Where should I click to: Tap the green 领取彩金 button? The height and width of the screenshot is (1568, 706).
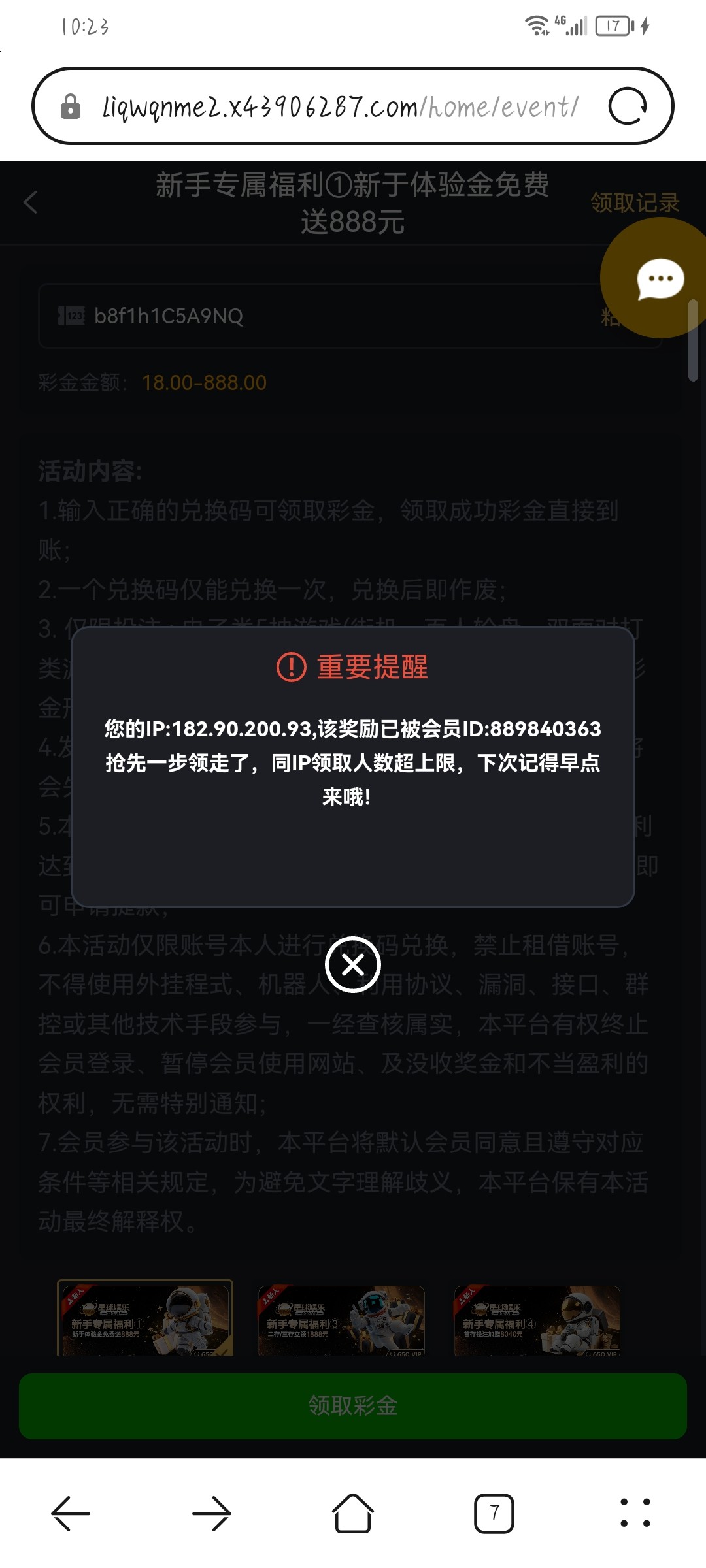point(353,1405)
